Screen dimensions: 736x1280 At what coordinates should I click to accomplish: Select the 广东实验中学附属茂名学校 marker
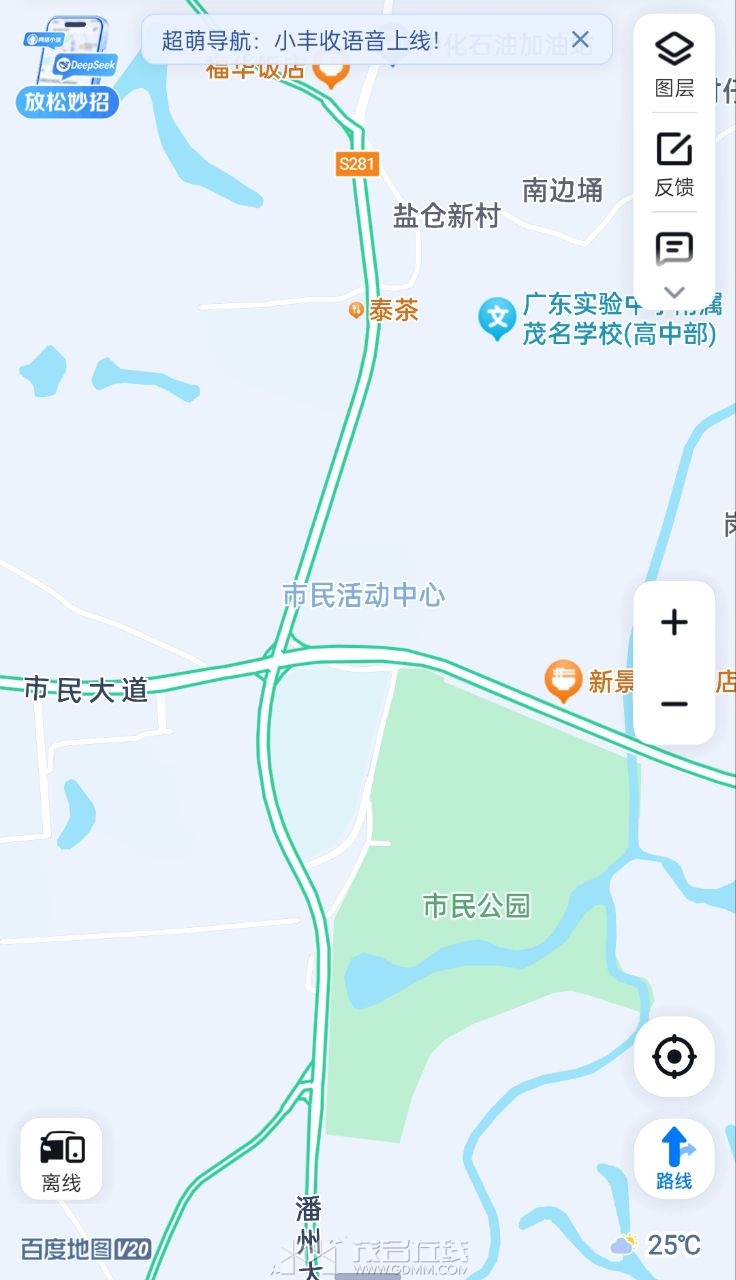[497, 318]
